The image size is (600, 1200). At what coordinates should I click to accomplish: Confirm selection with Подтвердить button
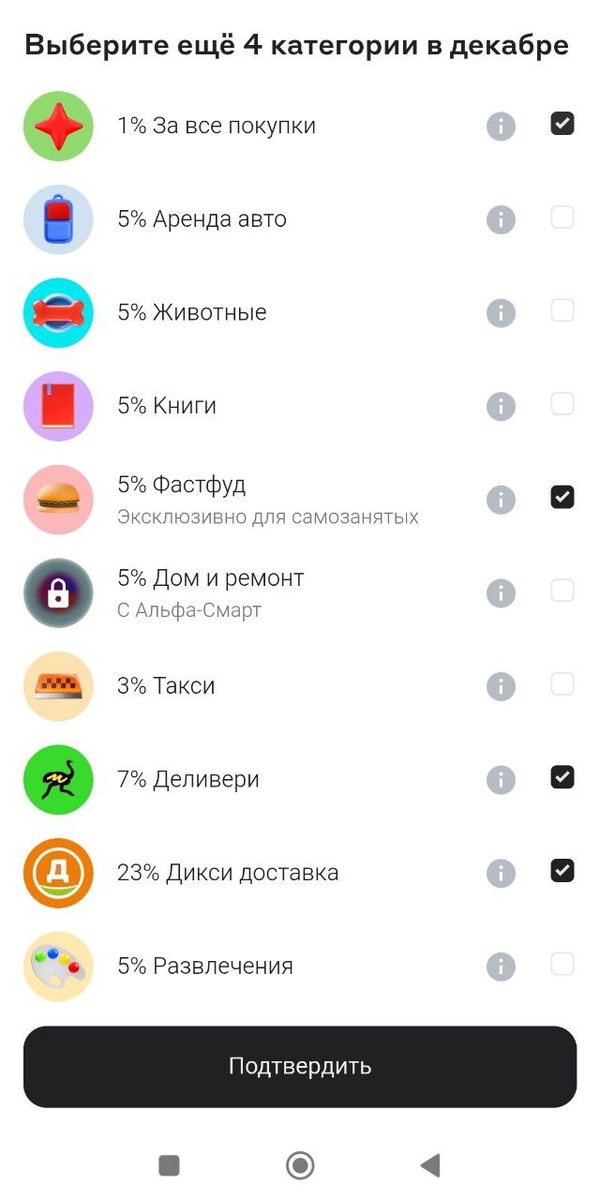(x=300, y=1066)
